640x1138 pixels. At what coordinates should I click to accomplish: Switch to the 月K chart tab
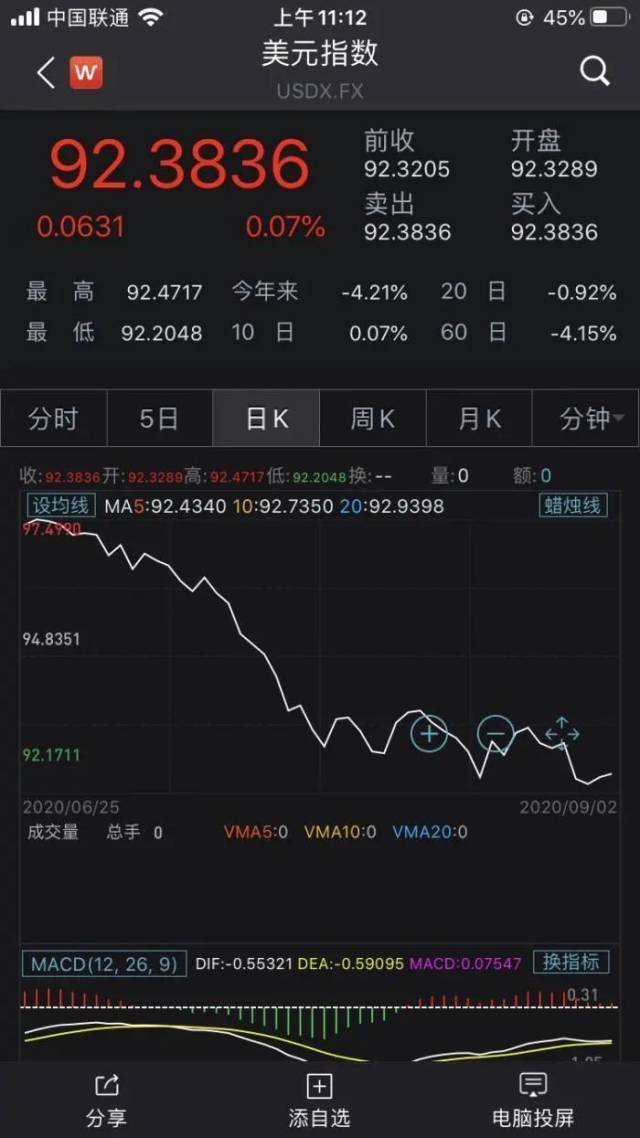coord(479,418)
